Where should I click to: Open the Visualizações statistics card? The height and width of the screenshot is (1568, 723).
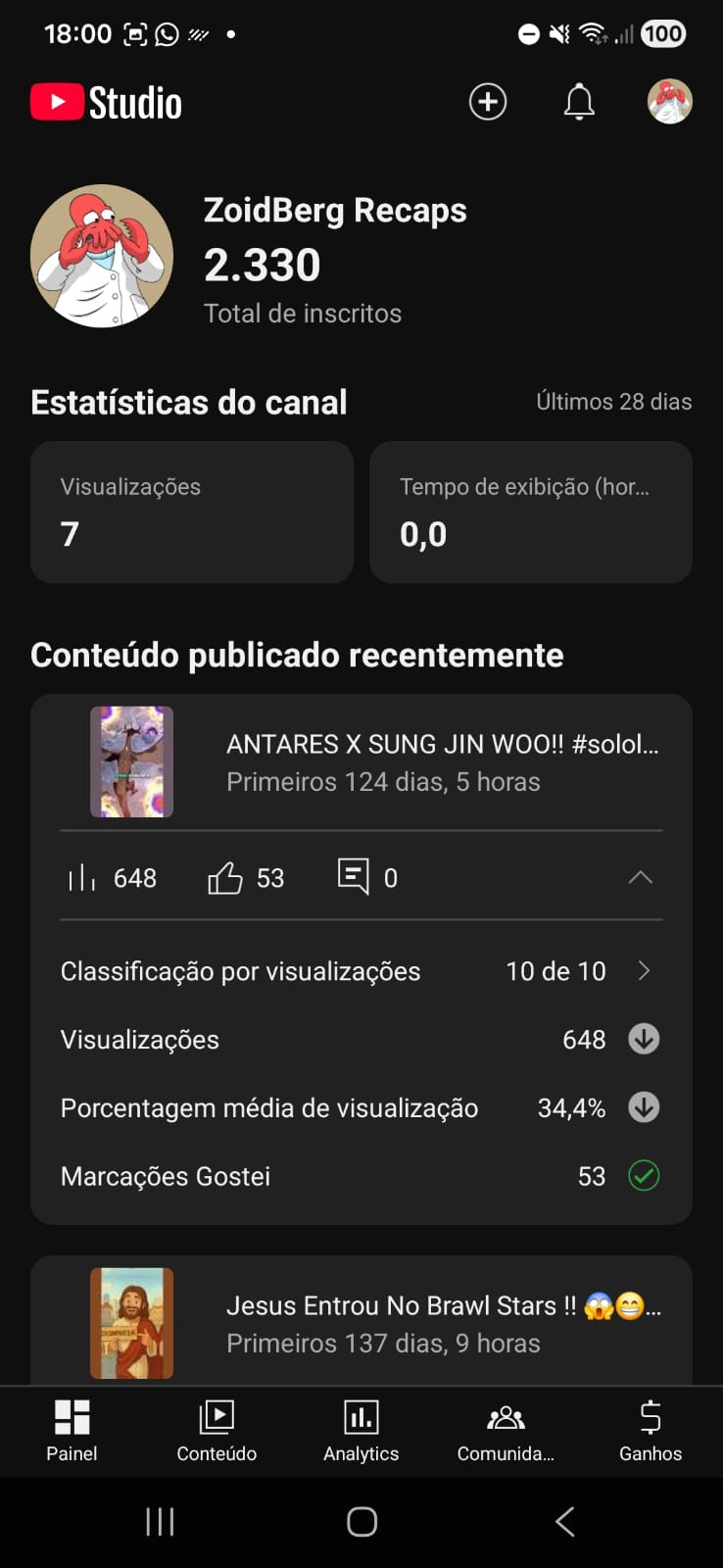(192, 512)
